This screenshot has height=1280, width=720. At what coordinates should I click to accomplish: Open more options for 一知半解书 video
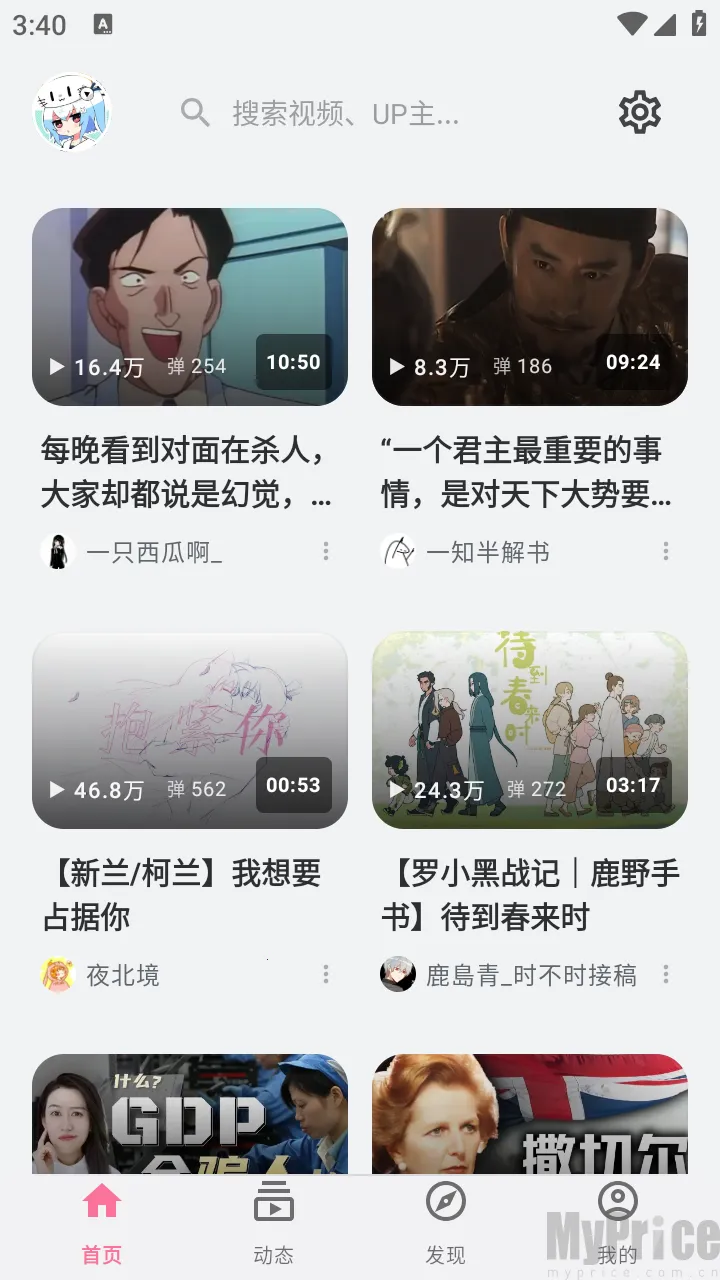(666, 551)
